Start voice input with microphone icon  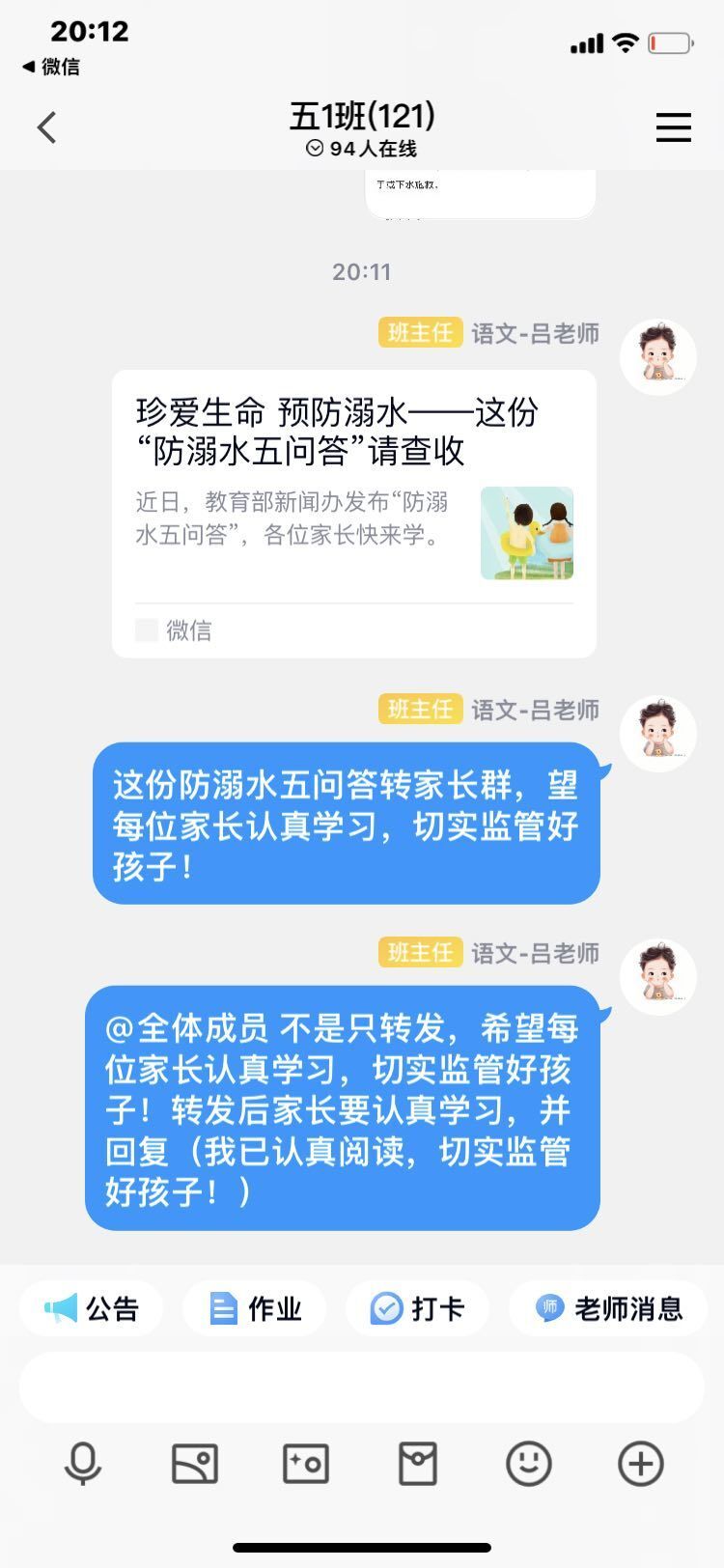[83, 1463]
